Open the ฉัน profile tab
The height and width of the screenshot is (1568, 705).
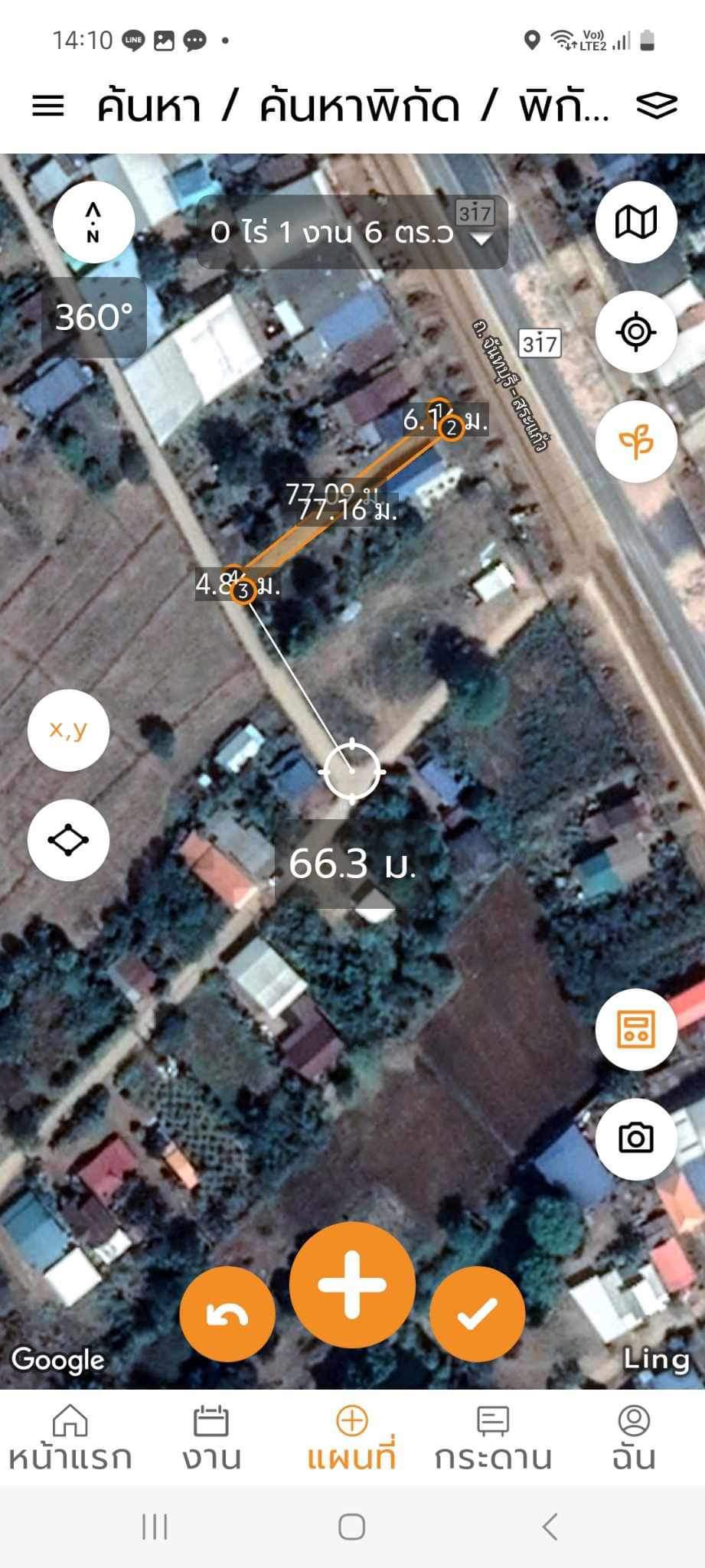click(634, 1438)
